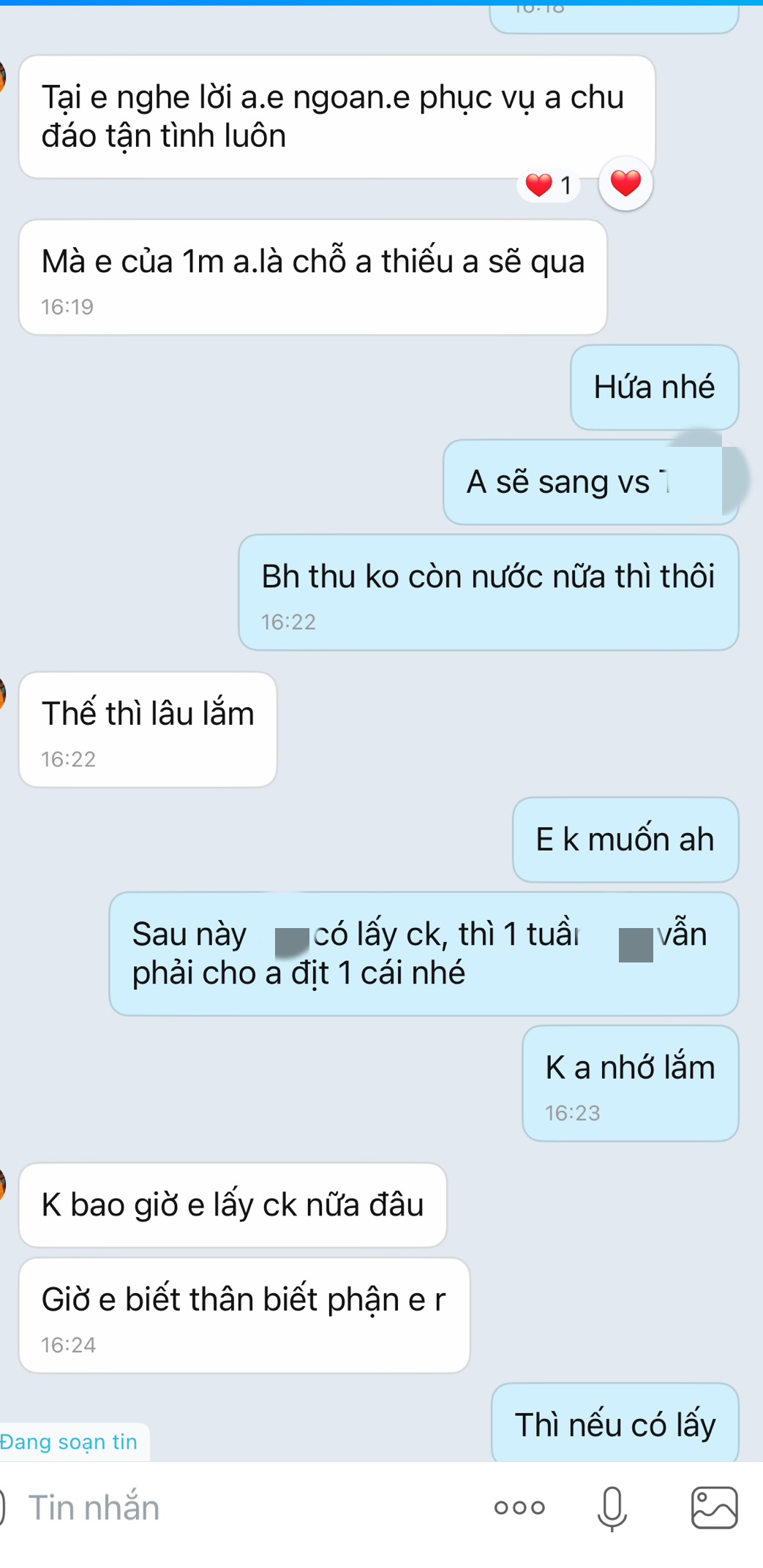Tap the round heart reaction button

click(x=625, y=184)
